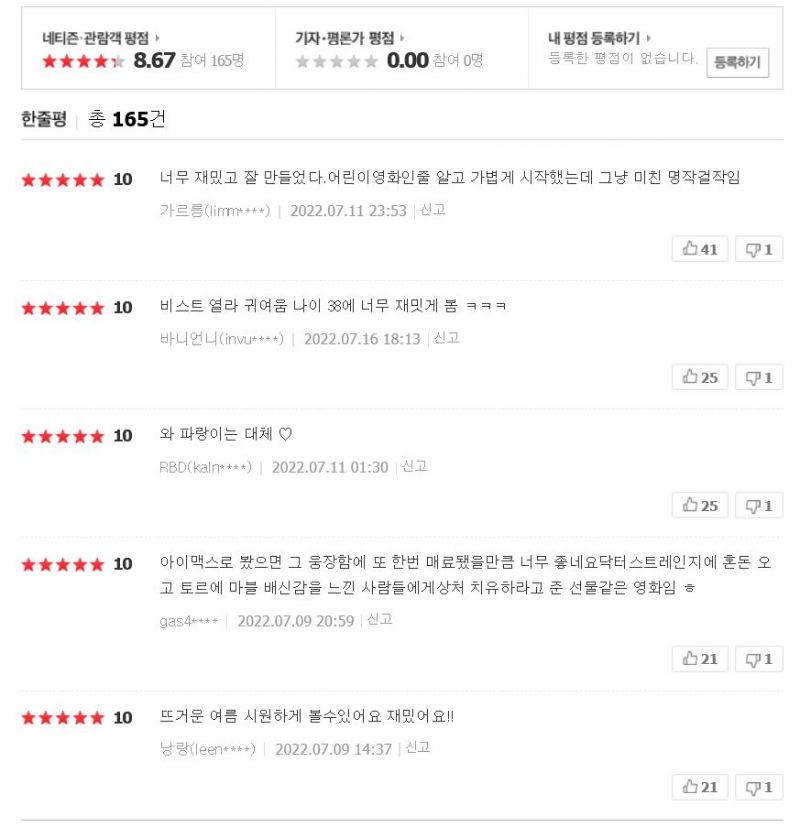Image resolution: width=800 pixels, height=838 pixels.
Task: Report 바니언니's review via 신고
Action: click(x=446, y=338)
